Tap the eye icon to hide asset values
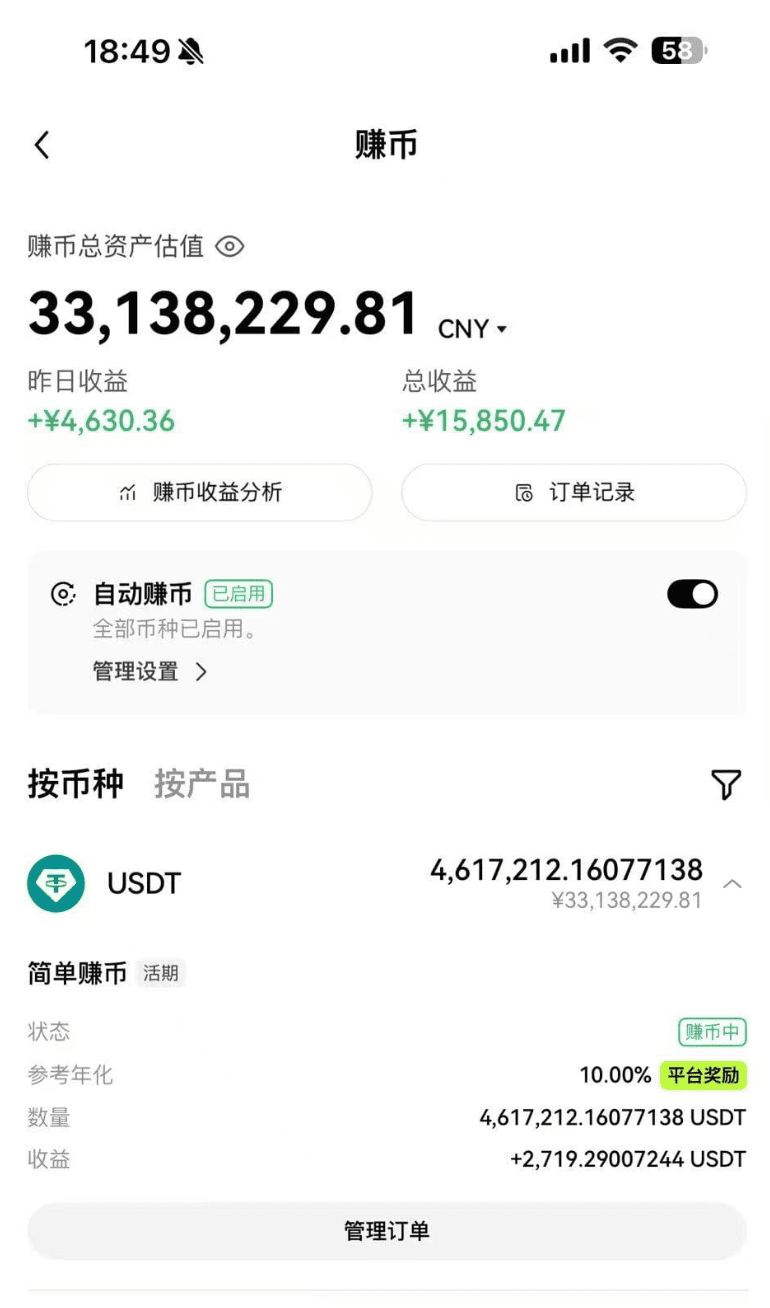 click(x=230, y=246)
